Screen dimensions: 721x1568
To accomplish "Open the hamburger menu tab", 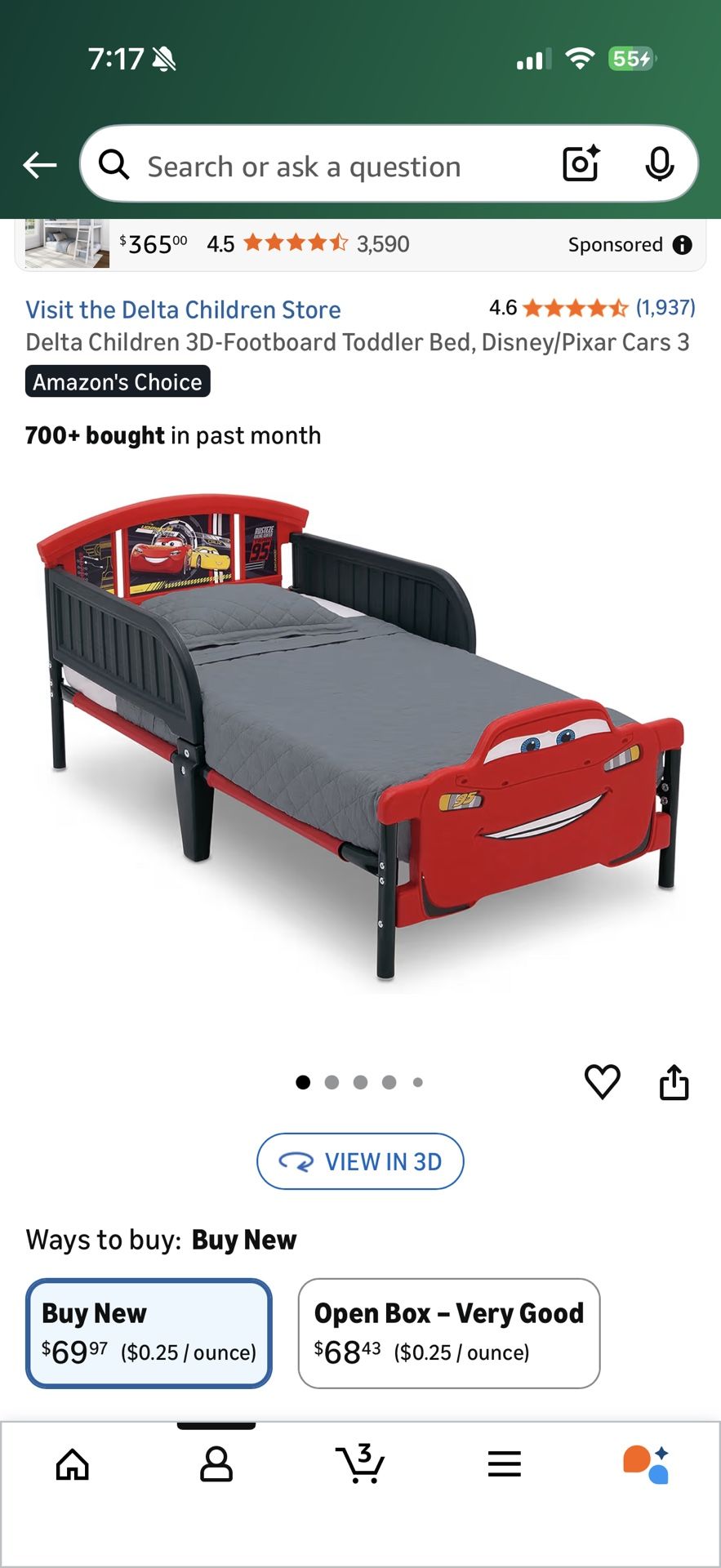I will click(504, 1464).
